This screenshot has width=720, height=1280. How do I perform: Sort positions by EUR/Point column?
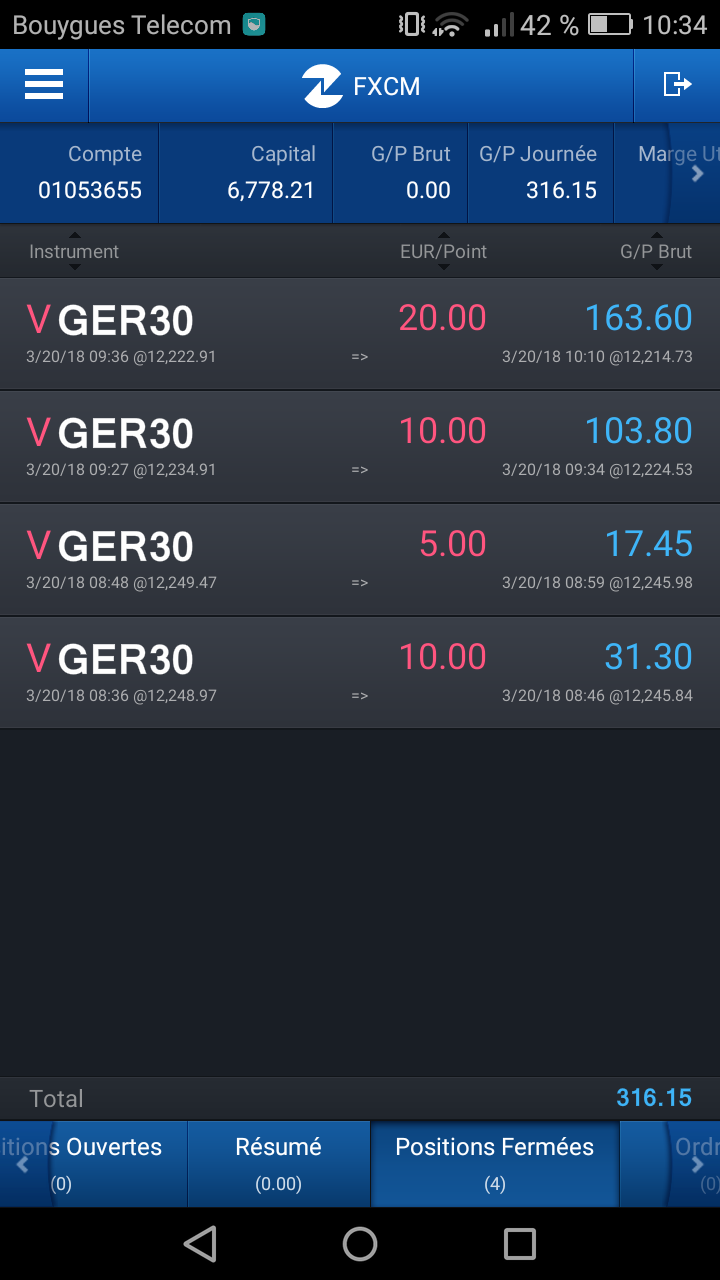(x=443, y=251)
